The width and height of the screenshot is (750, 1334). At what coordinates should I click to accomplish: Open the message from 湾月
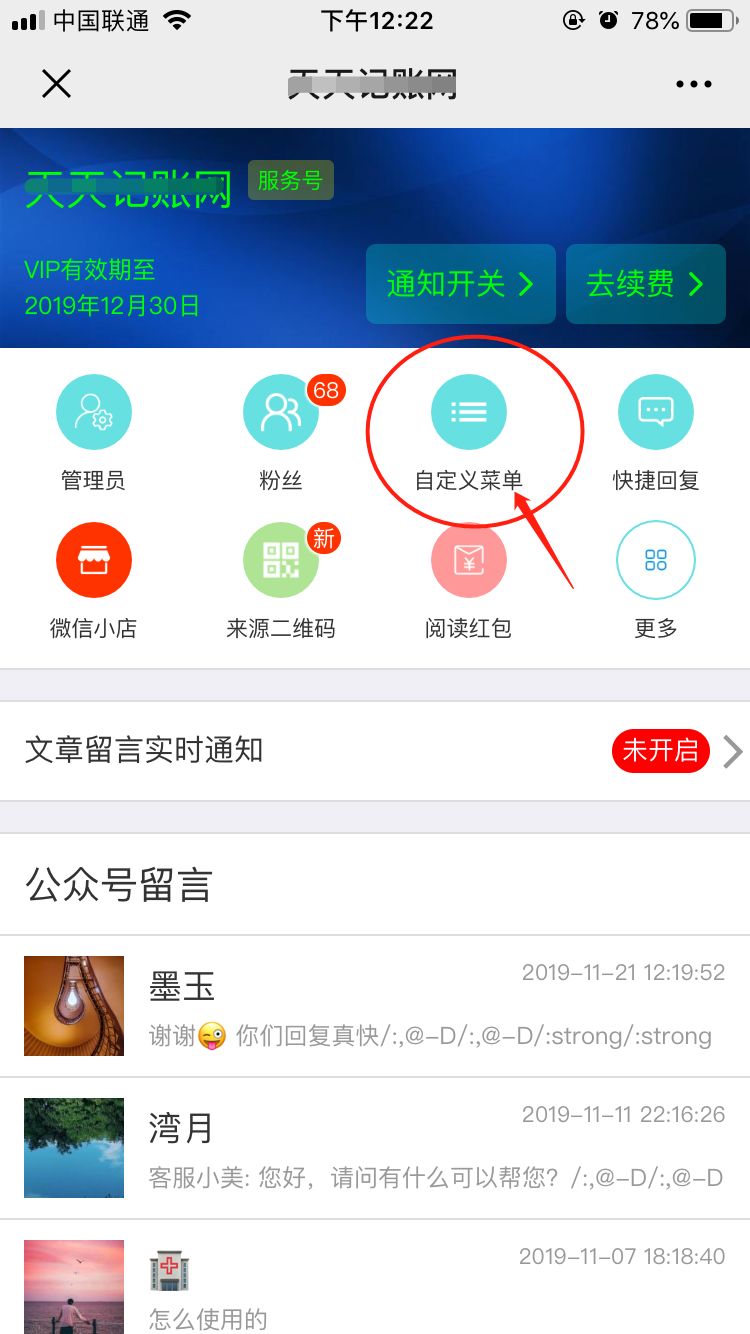point(375,1148)
